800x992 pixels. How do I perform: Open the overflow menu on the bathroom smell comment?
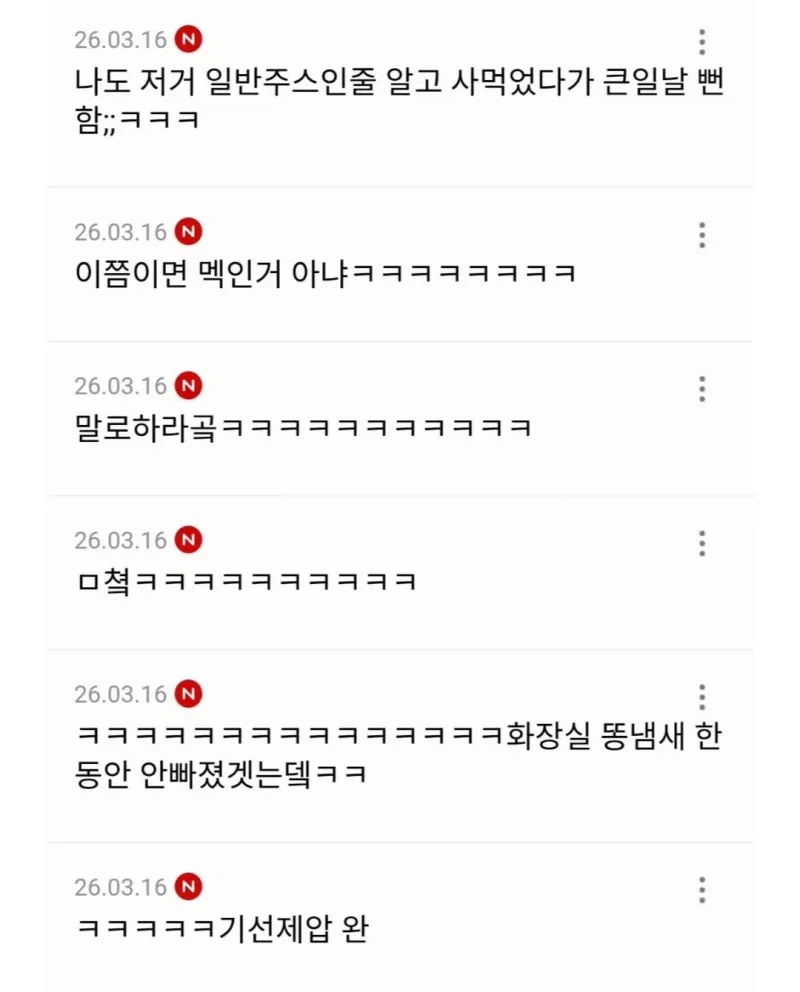tap(703, 696)
